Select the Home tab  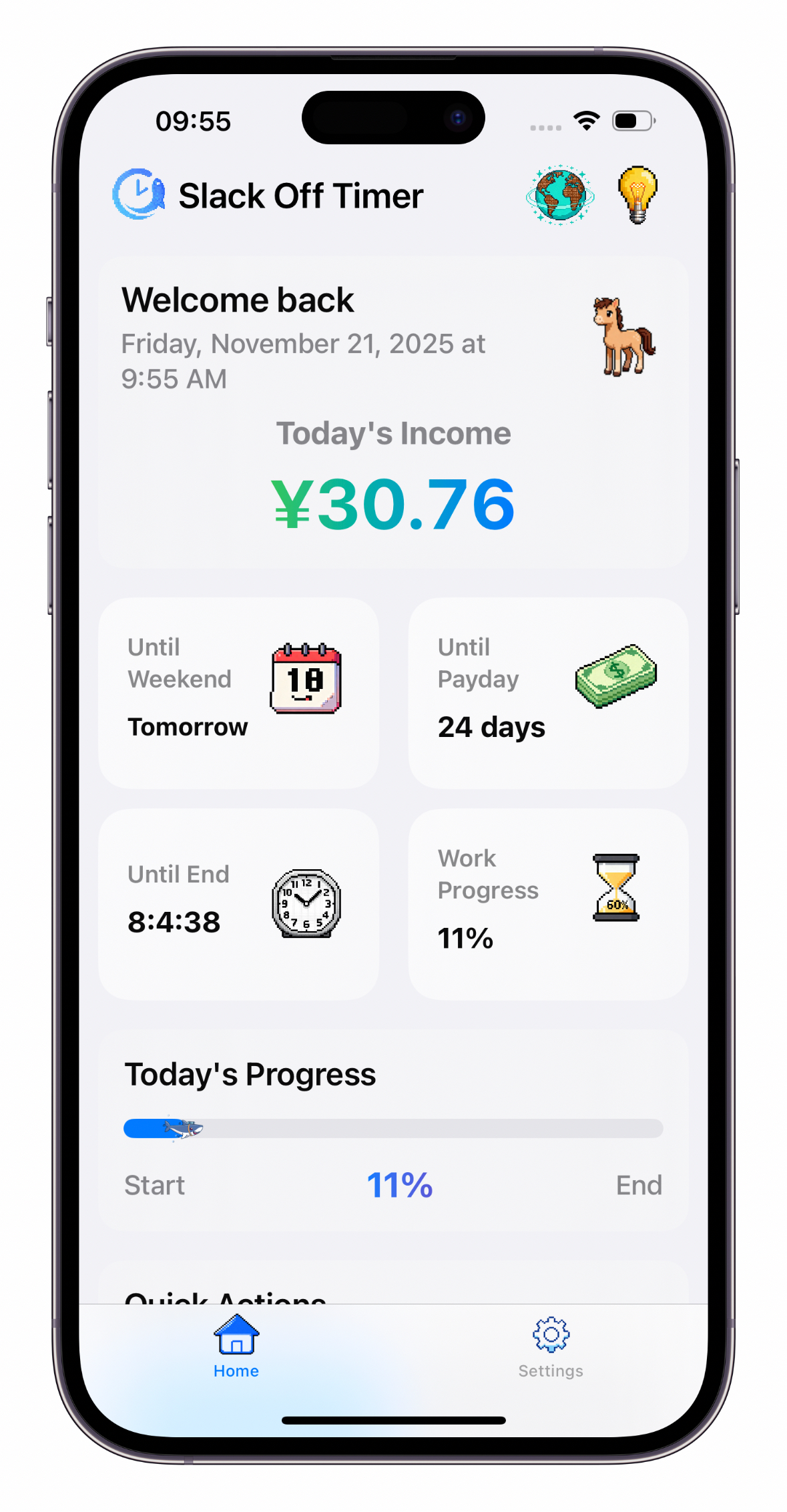click(x=236, y=1346)
